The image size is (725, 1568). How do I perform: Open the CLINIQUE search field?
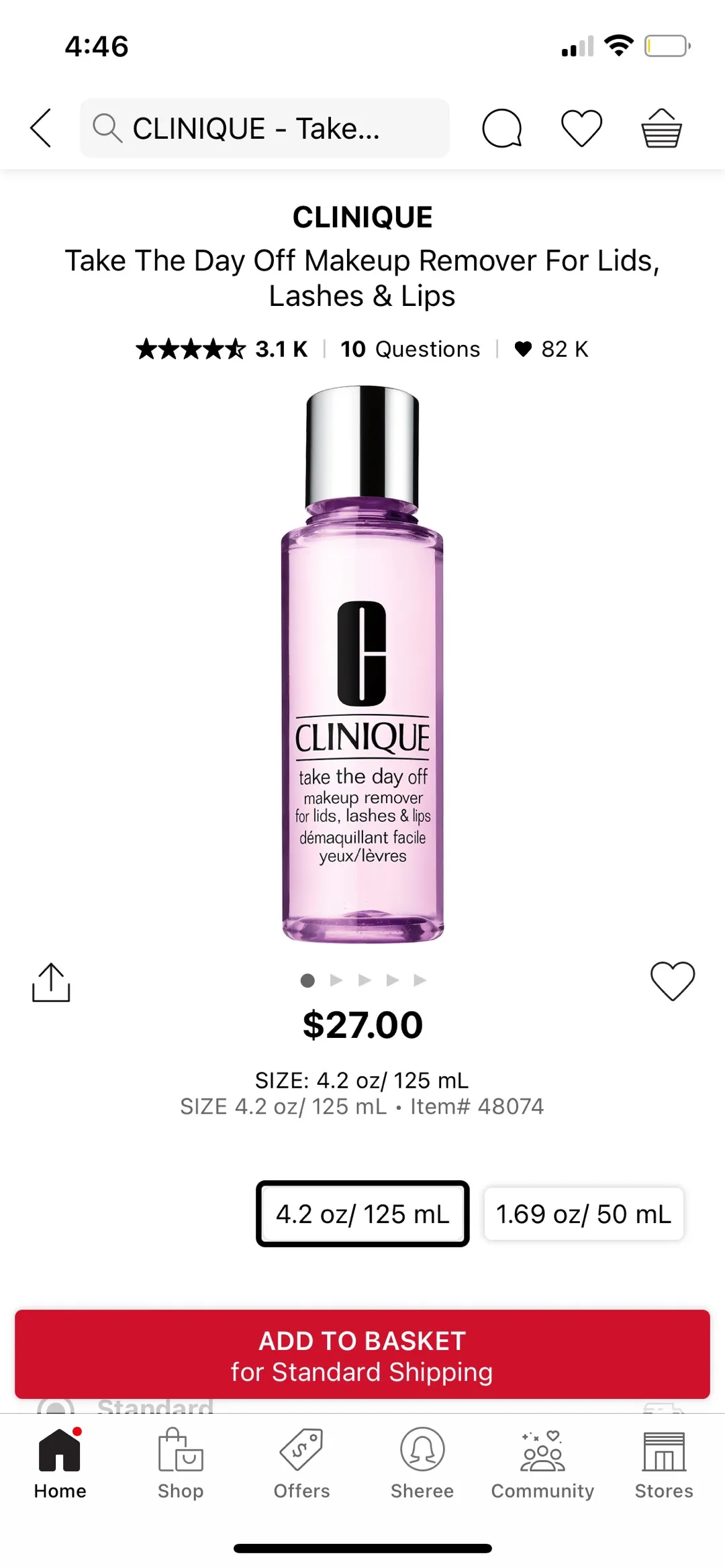tap(264, 128)
